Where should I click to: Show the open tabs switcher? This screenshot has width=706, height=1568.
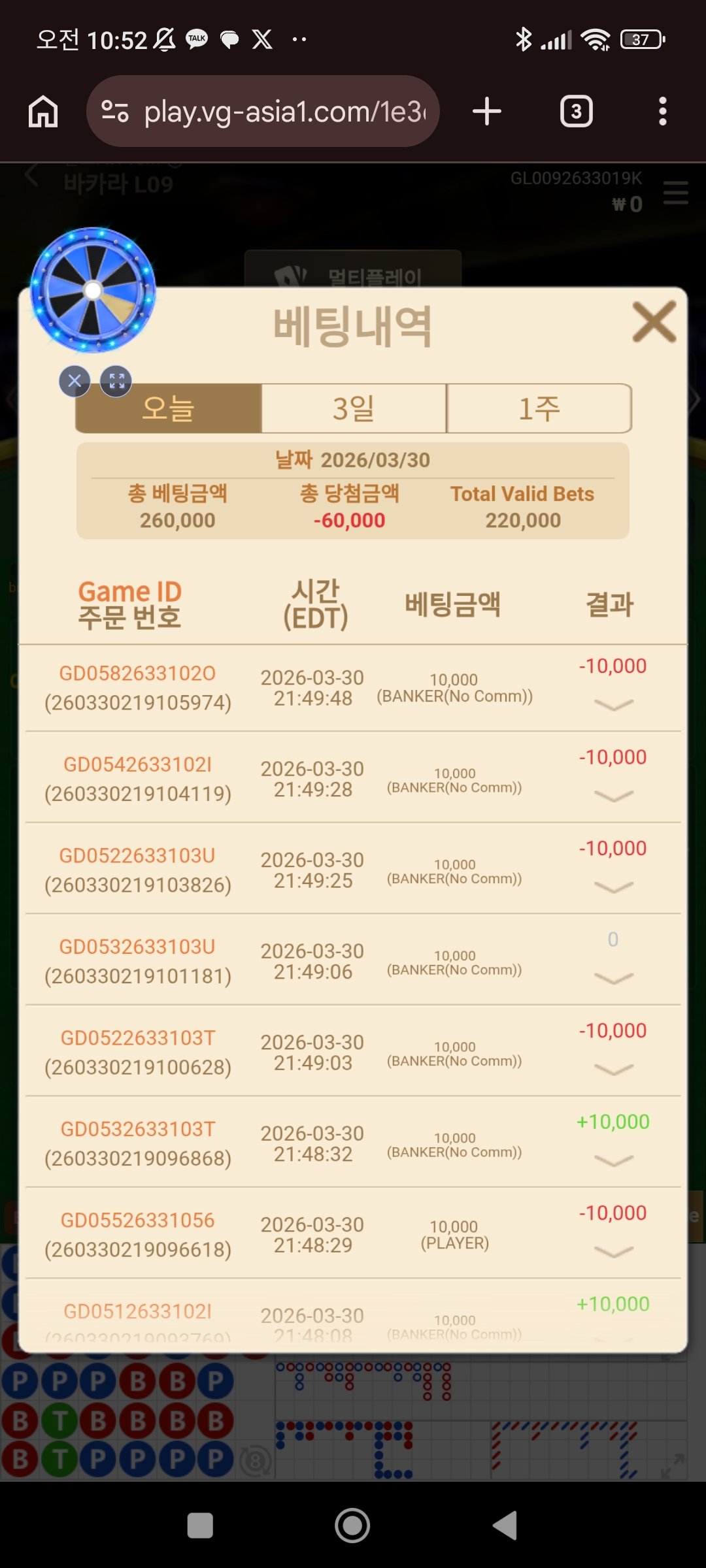(576, 112)
